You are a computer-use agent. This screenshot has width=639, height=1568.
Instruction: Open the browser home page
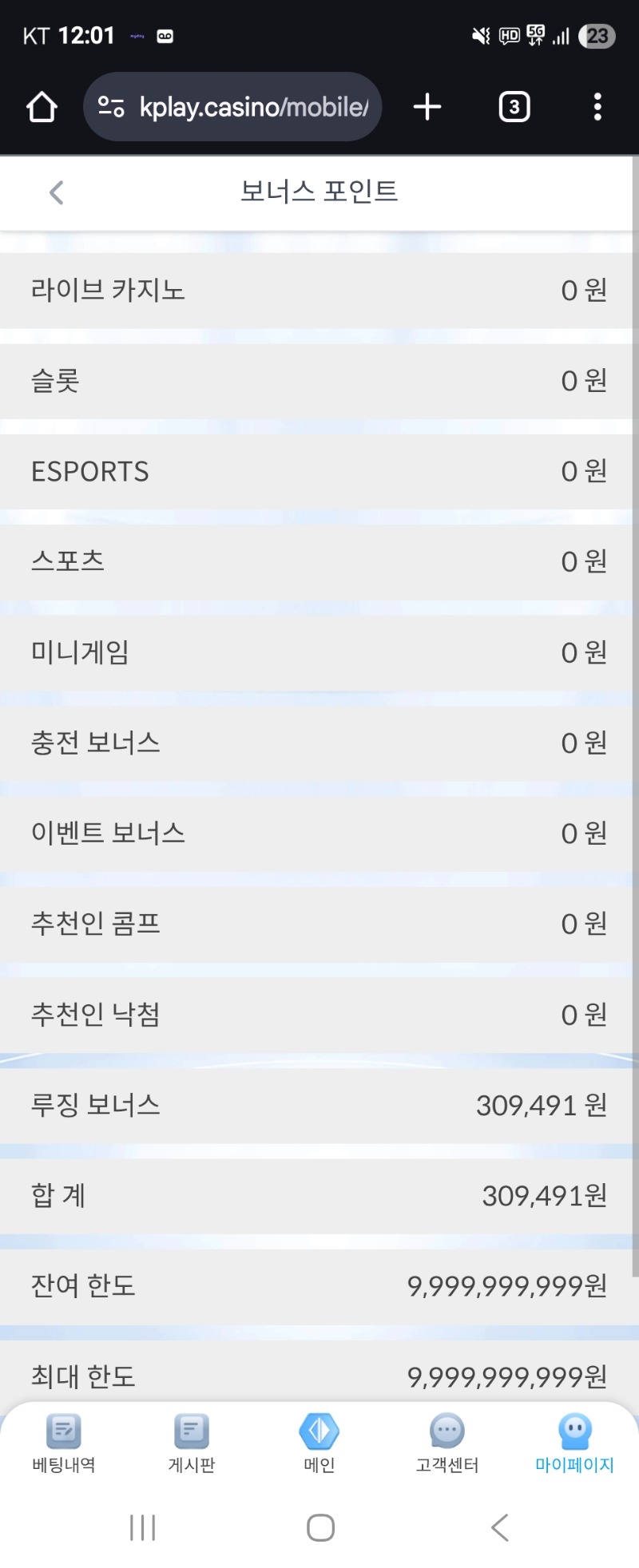click(x=42, y=107)
